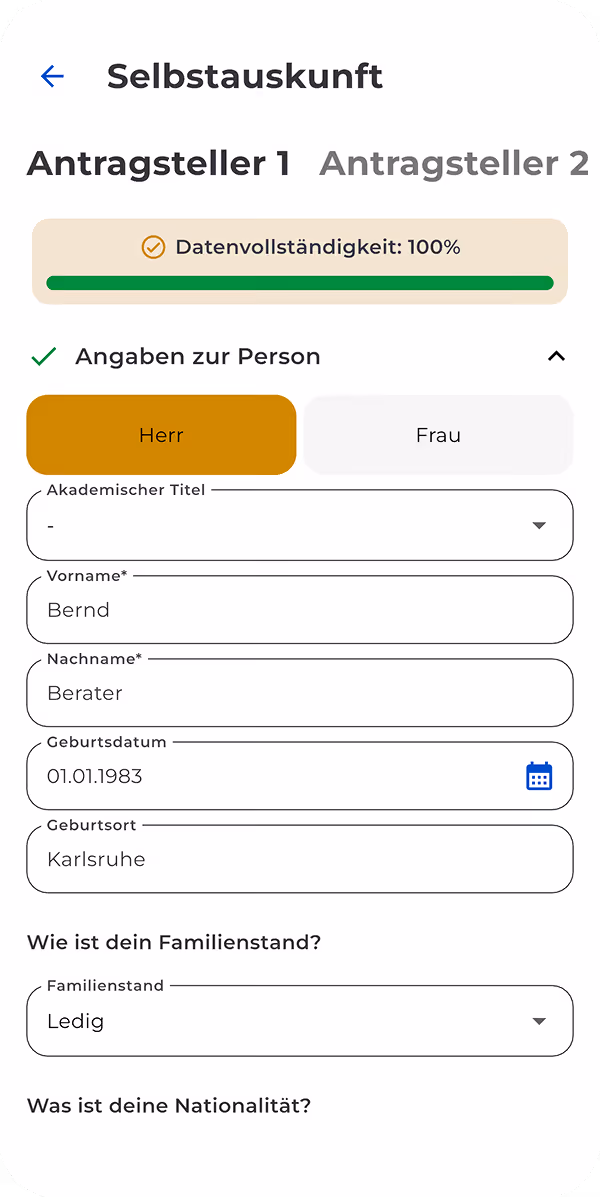Open the Familienstand dropdown
Screen dimensions: 600x1197
(300, 1021)
